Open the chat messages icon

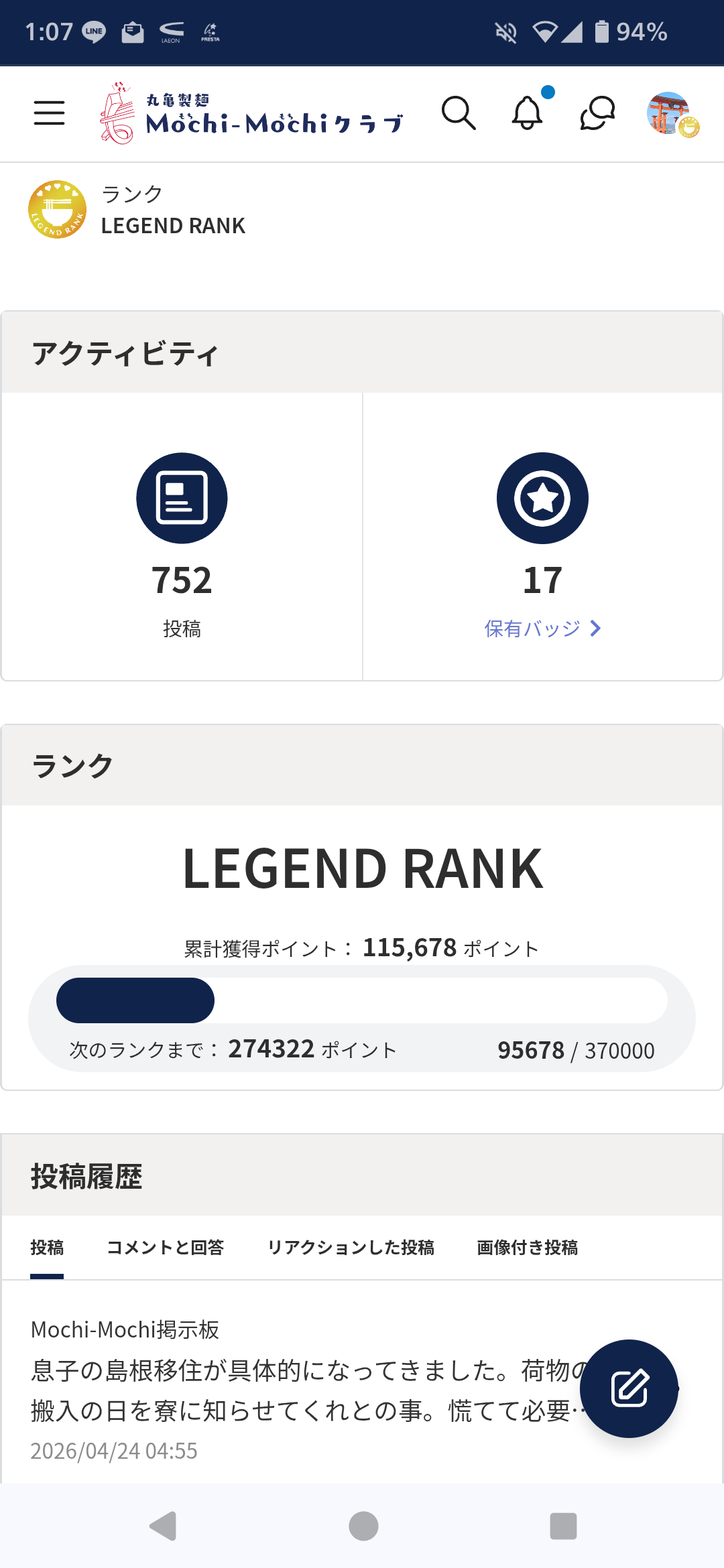click(x=597, y=113)
